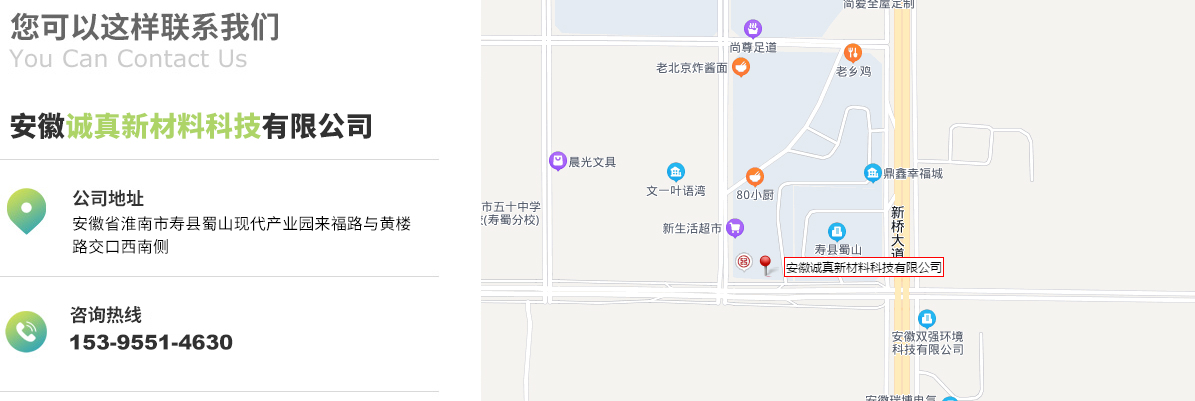Image resolution: width=1195 pixels, height=401 pixels.
Task: Select the 新生活超市 point on the map
Action: tap(735, 228)
